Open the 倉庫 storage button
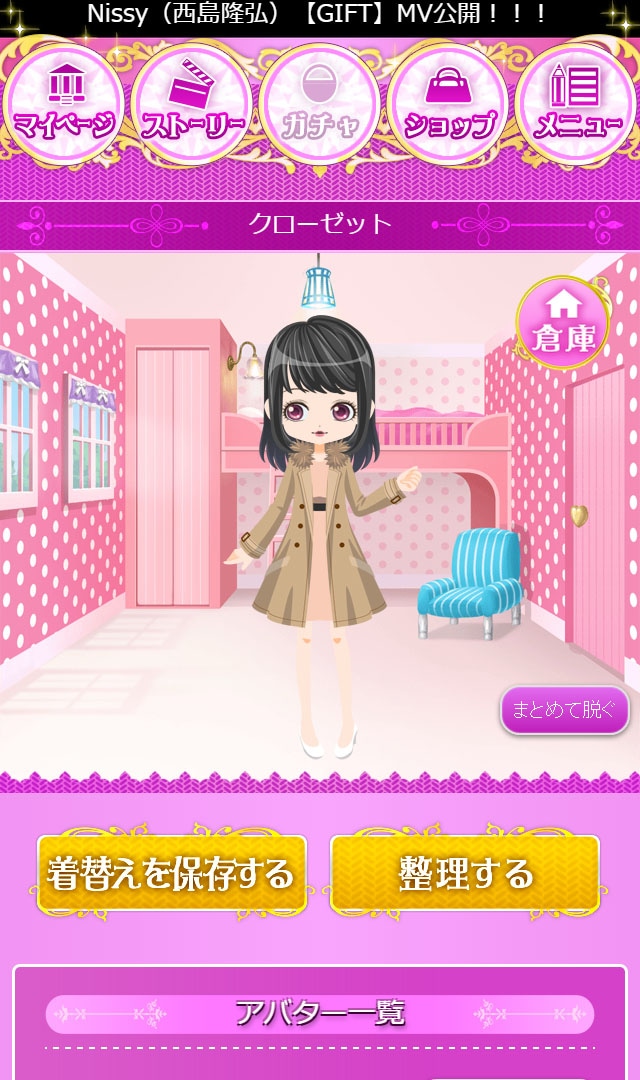Image resolution: width=640 pixels, height=1080 pixels. [564, 322]
